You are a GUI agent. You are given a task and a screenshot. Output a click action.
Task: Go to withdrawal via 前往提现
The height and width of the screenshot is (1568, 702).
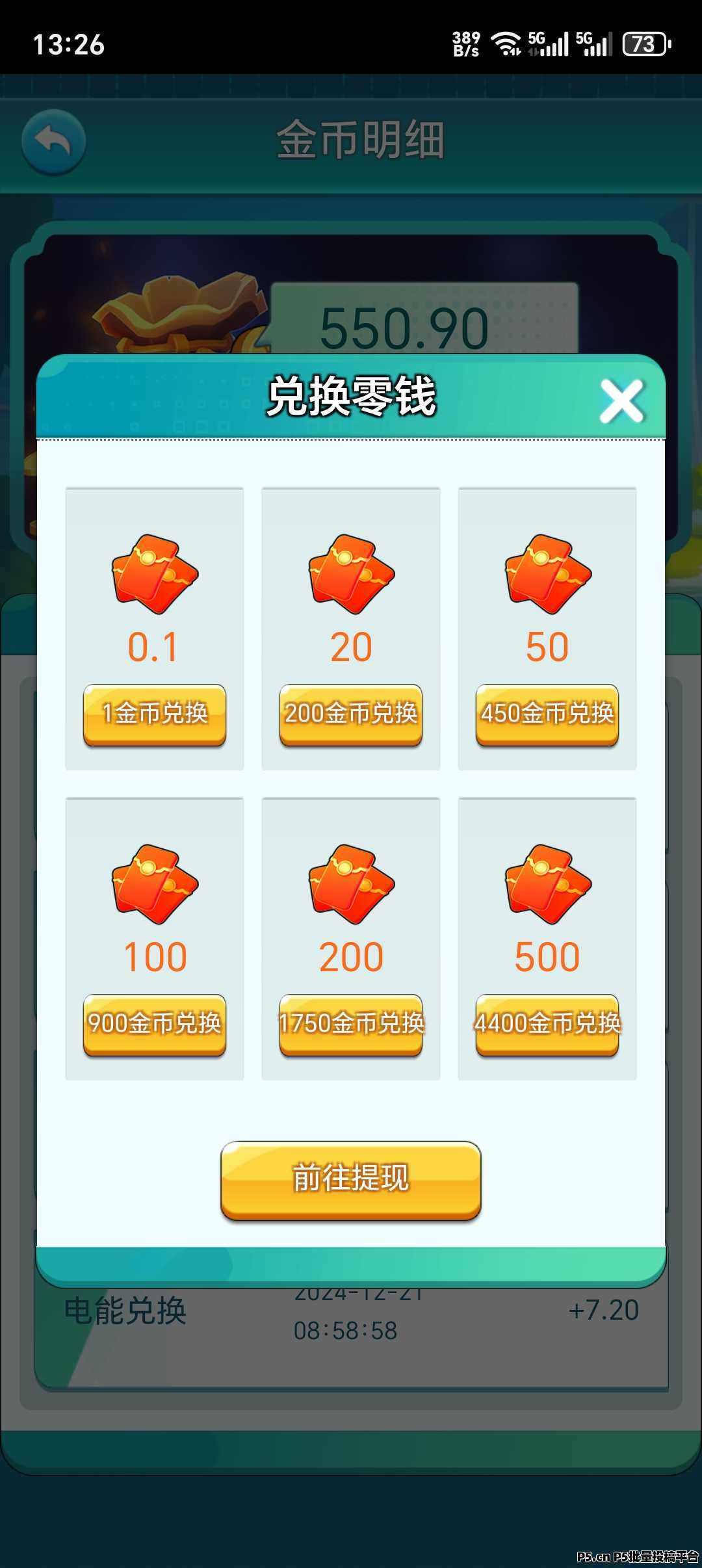[351, 1179]
